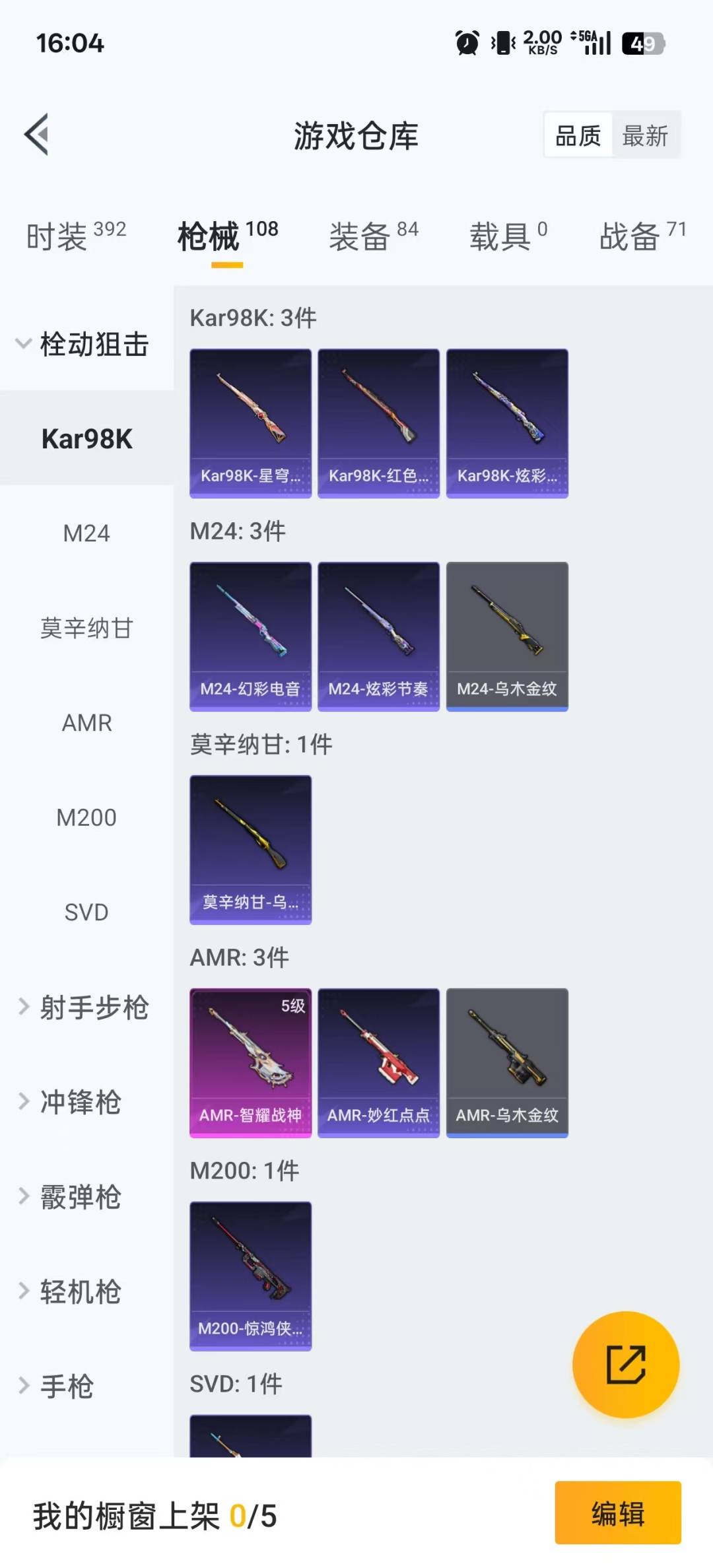Open the M200-惊鸿侠 skin tile
Image resolution: width=713 pixels, height=1568 pixels.
point(250,1276)
